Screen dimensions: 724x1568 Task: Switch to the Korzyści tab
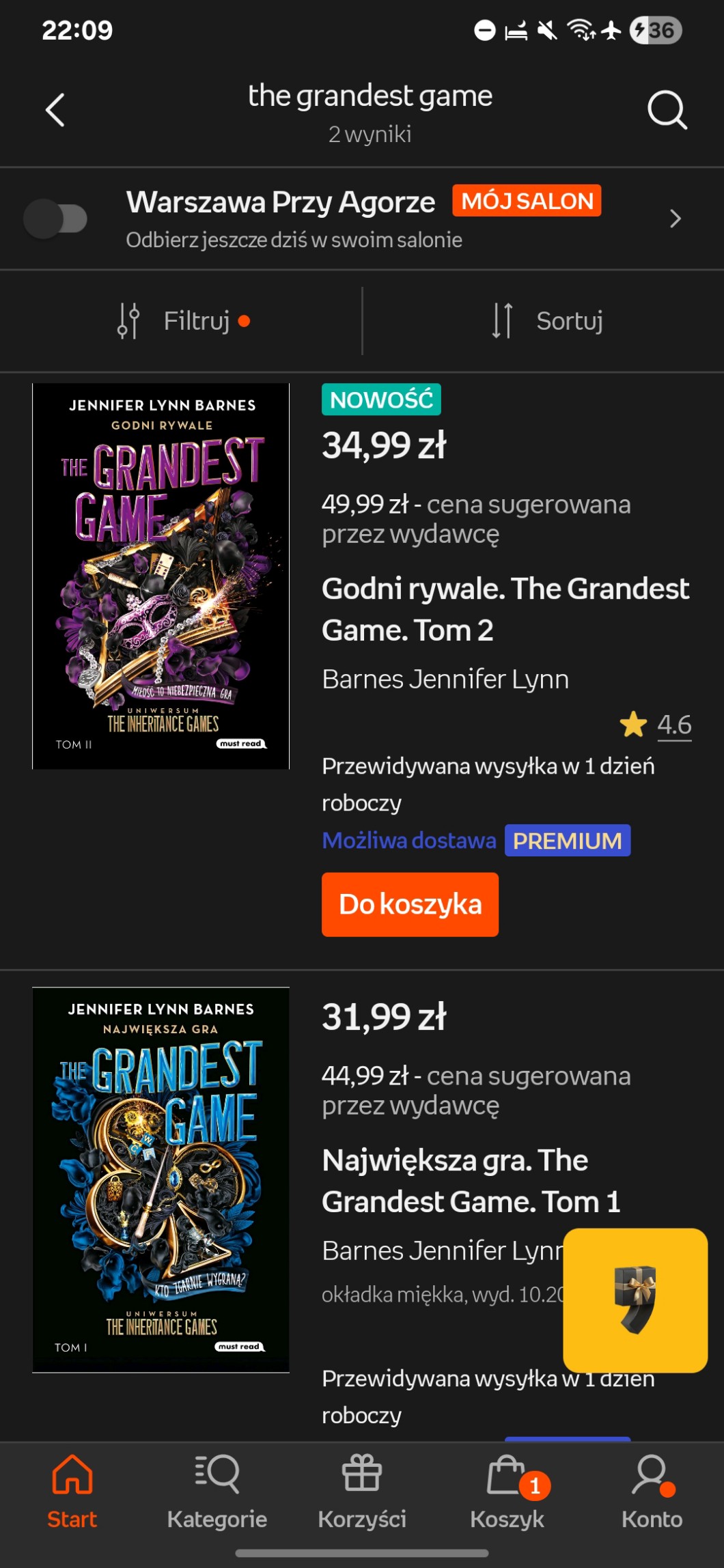(x=362, y=1492)
